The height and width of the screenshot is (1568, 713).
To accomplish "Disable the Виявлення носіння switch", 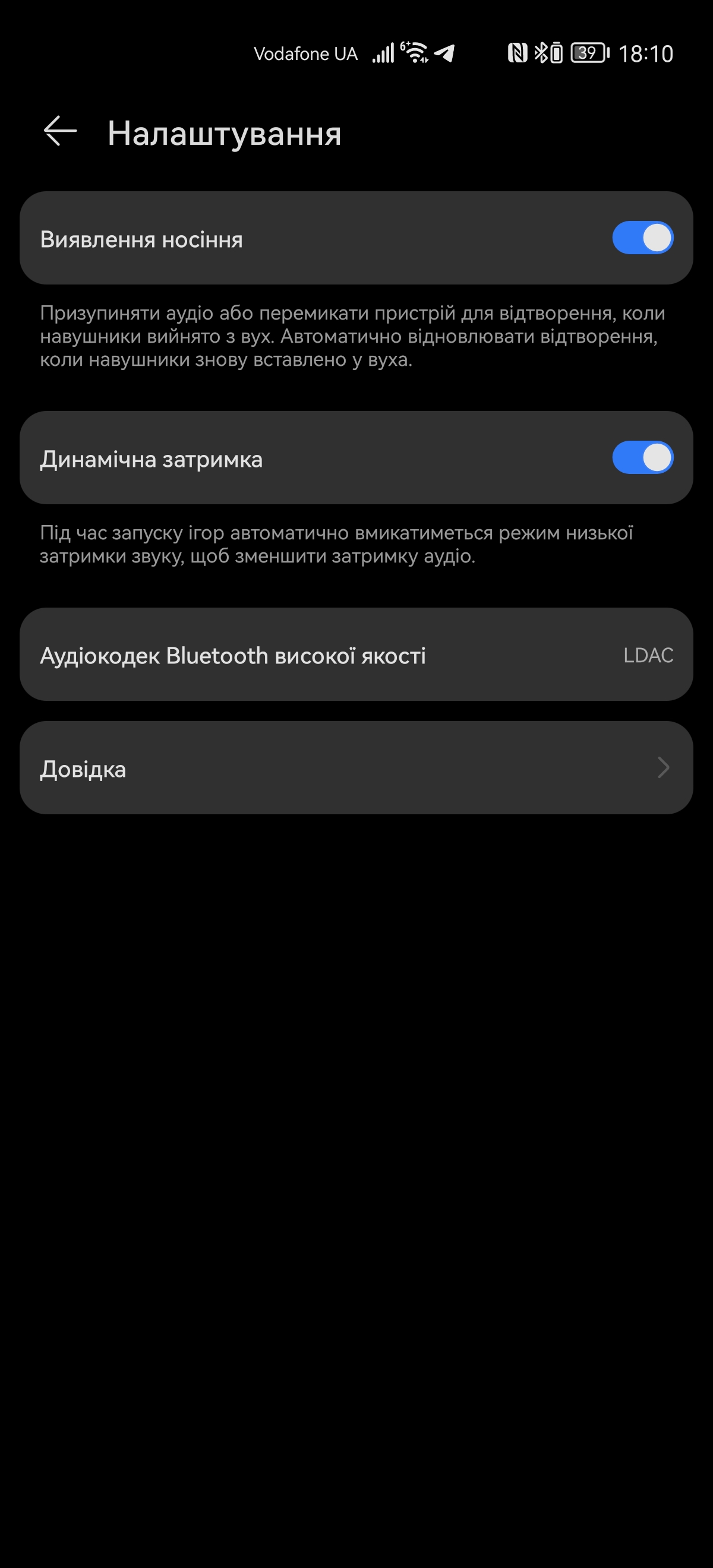I will [642, 238].
